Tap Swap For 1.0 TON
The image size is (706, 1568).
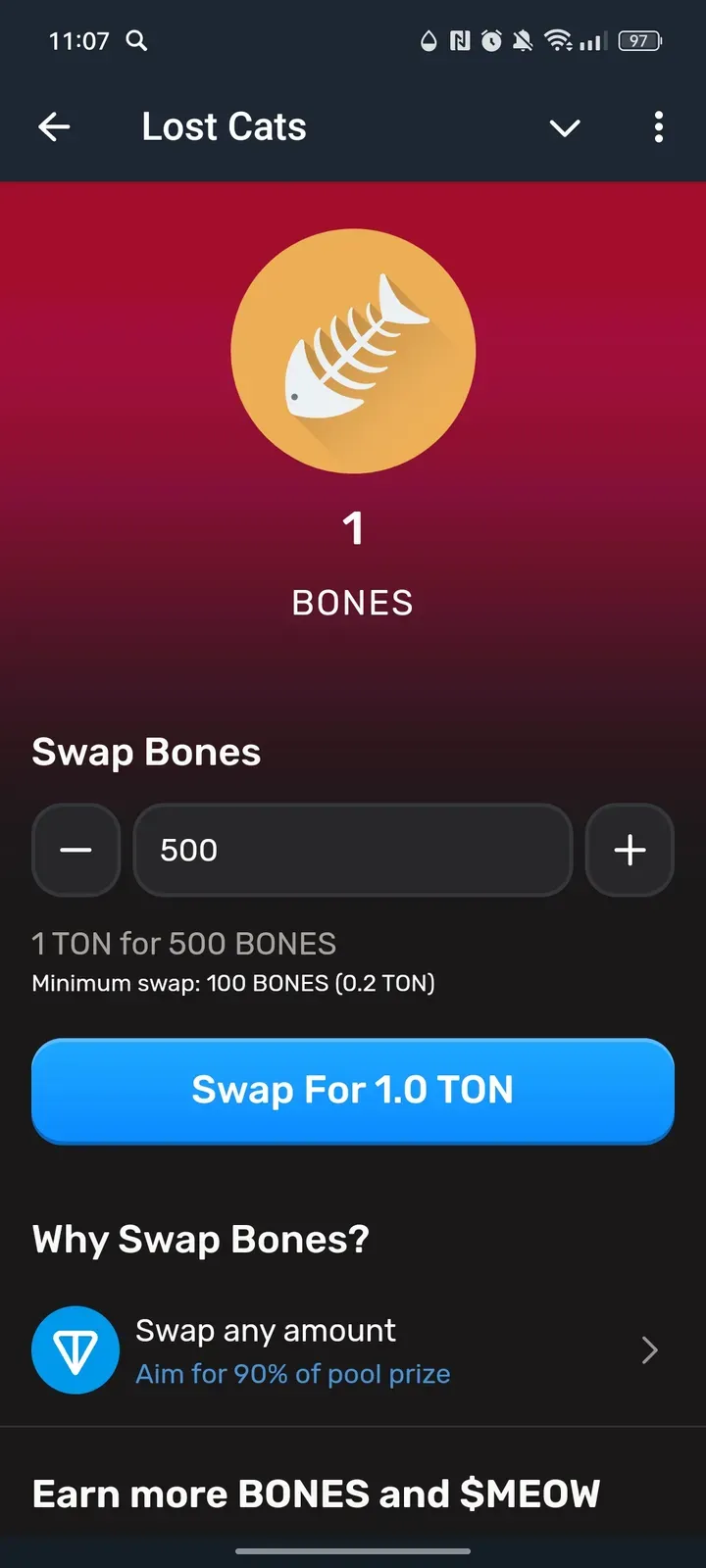click(x=352, y=1090)
